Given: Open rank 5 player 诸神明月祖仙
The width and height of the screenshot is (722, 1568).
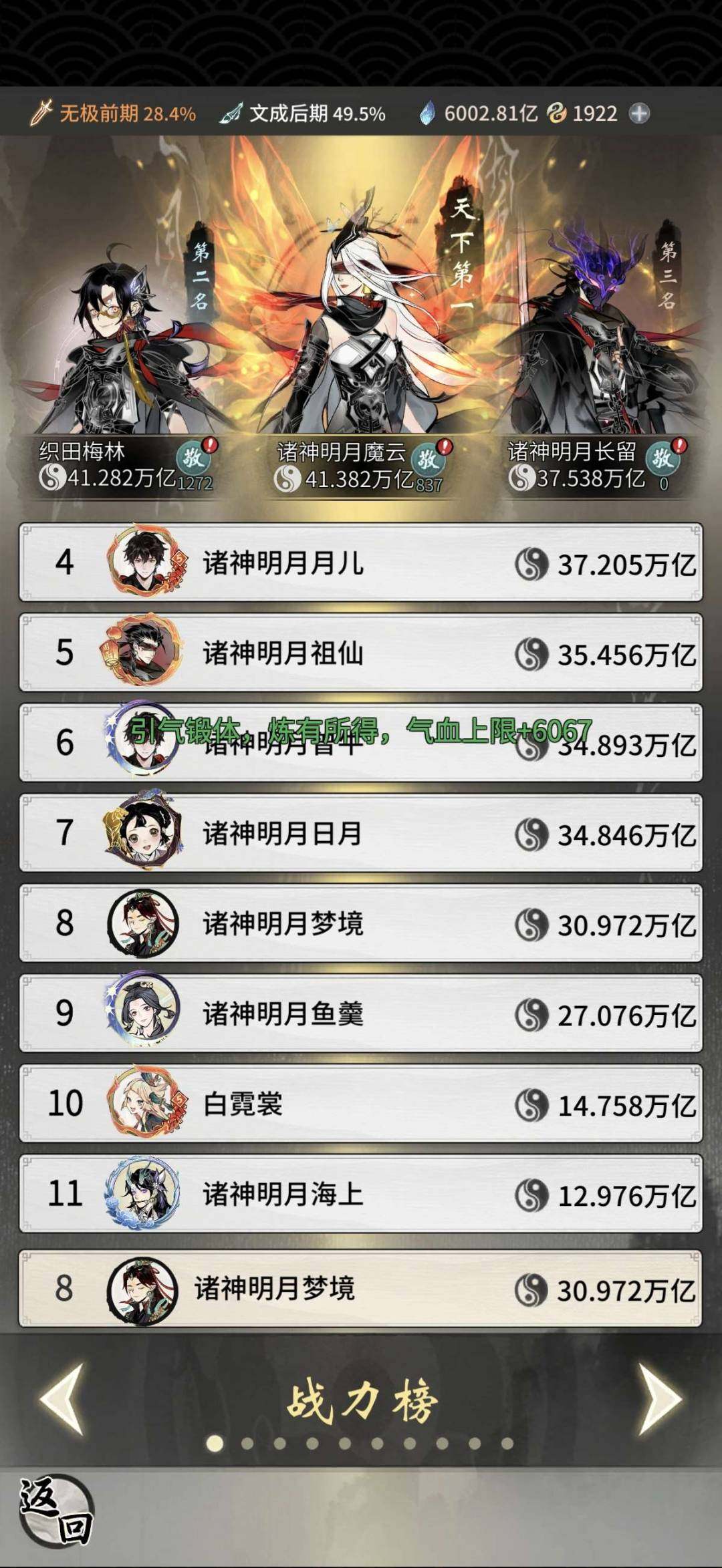Looking at the screenshot, I should [361, 653].
